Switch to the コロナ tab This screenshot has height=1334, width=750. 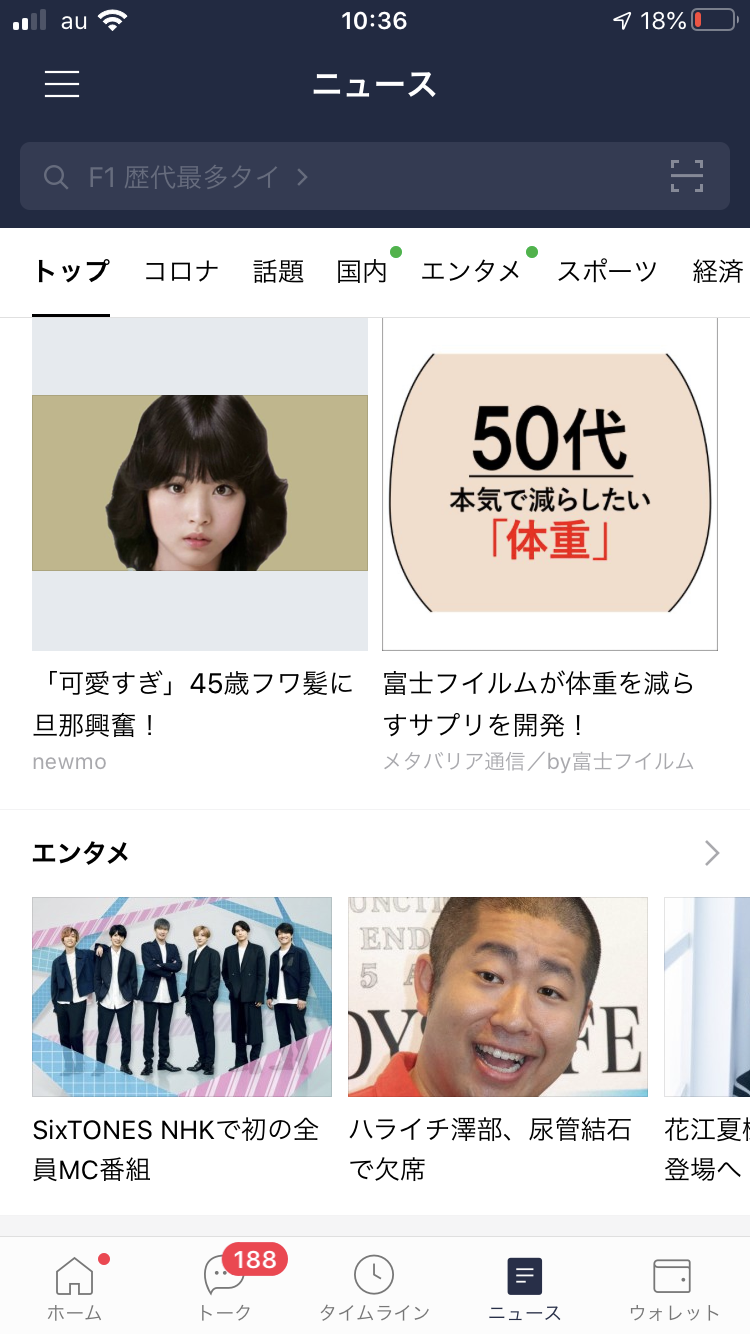click(181, 271)
